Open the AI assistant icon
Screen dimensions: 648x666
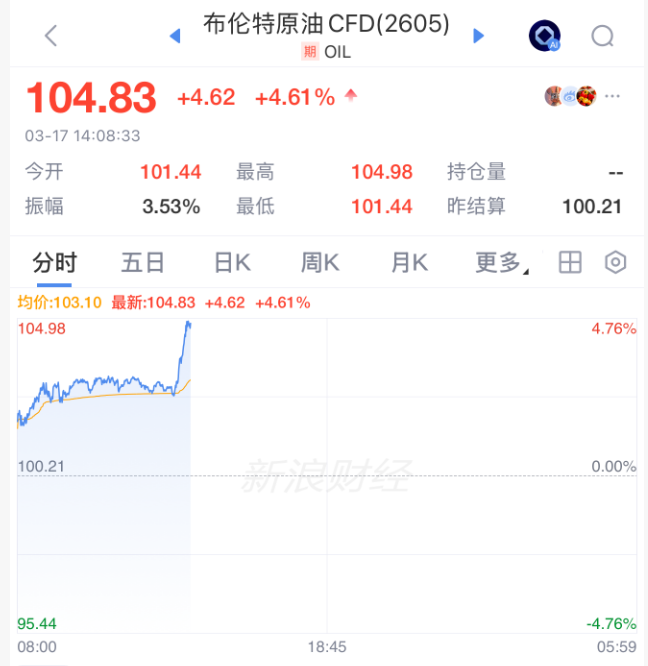(544, 37)
